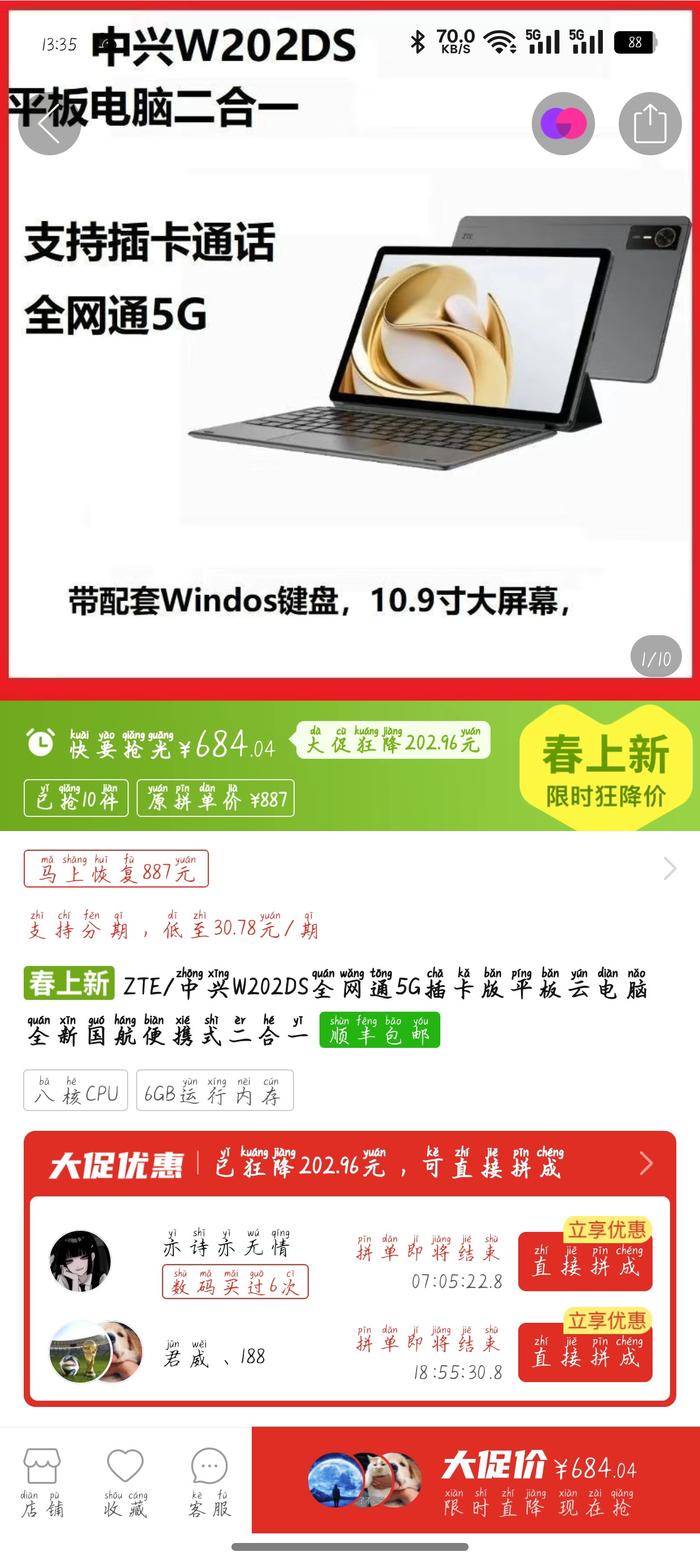Go back using the top-left arrow

pyautogui.click(x=47, y=126)
